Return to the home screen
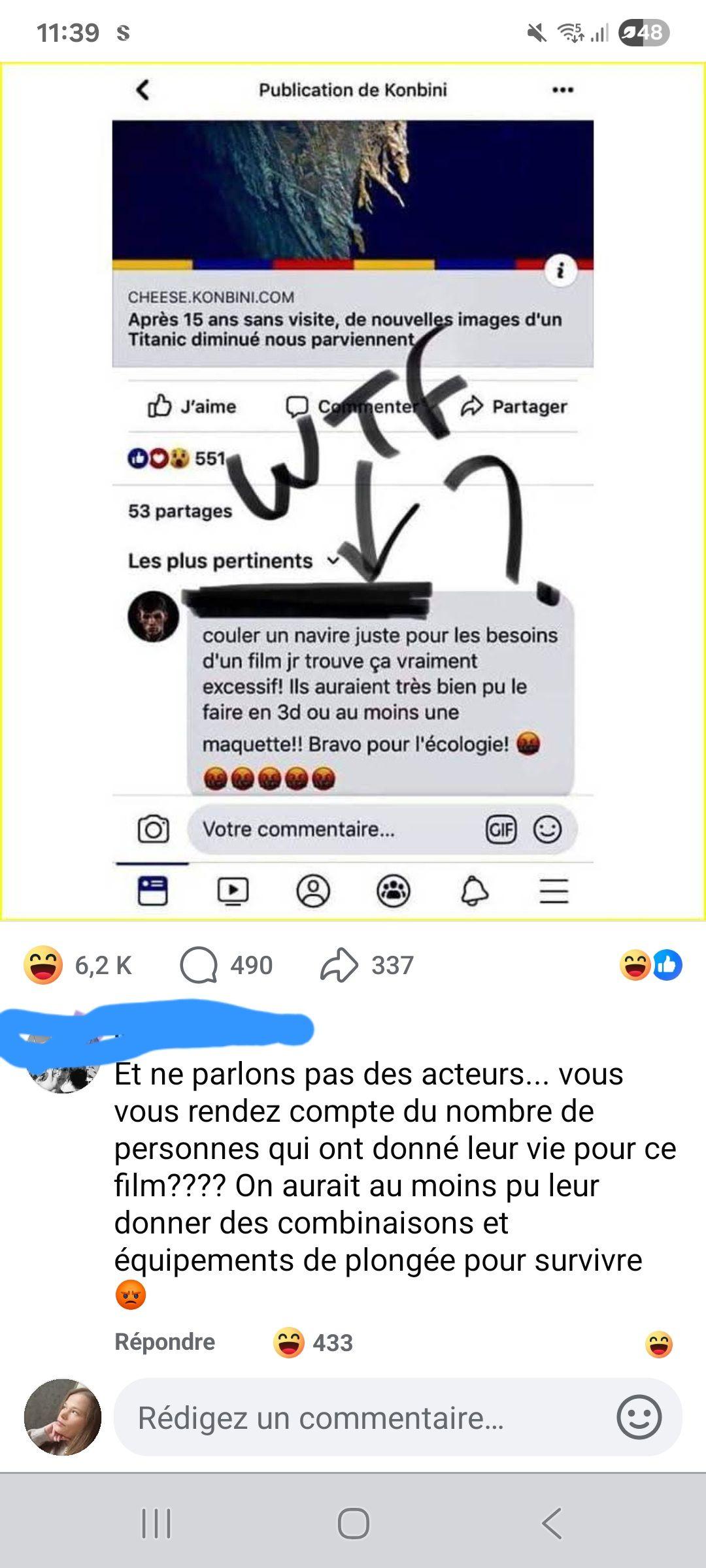This screenshot has width=706, height=1568. (353, 1524)
